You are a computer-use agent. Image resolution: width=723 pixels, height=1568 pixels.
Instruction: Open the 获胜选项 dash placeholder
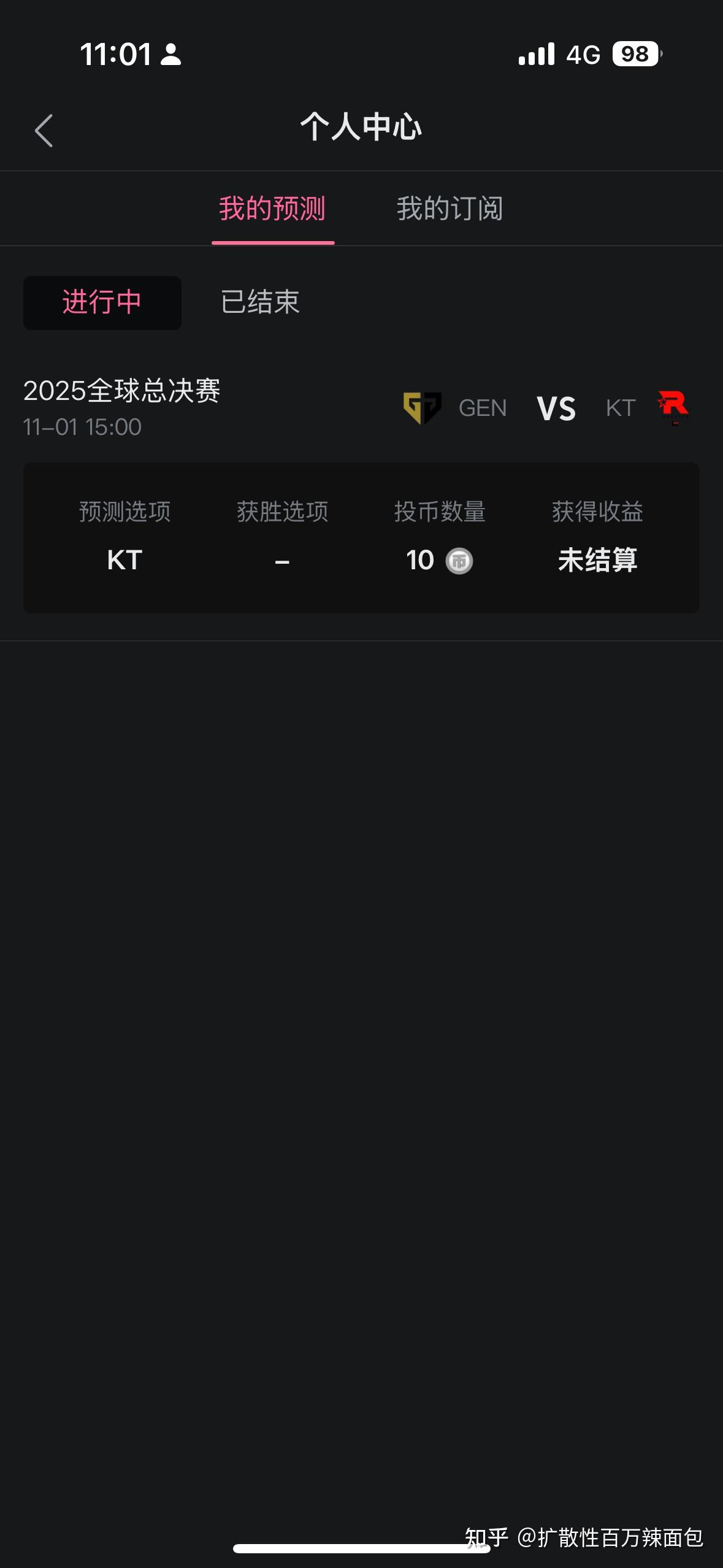pyautogui.click(x=283, y=560)
